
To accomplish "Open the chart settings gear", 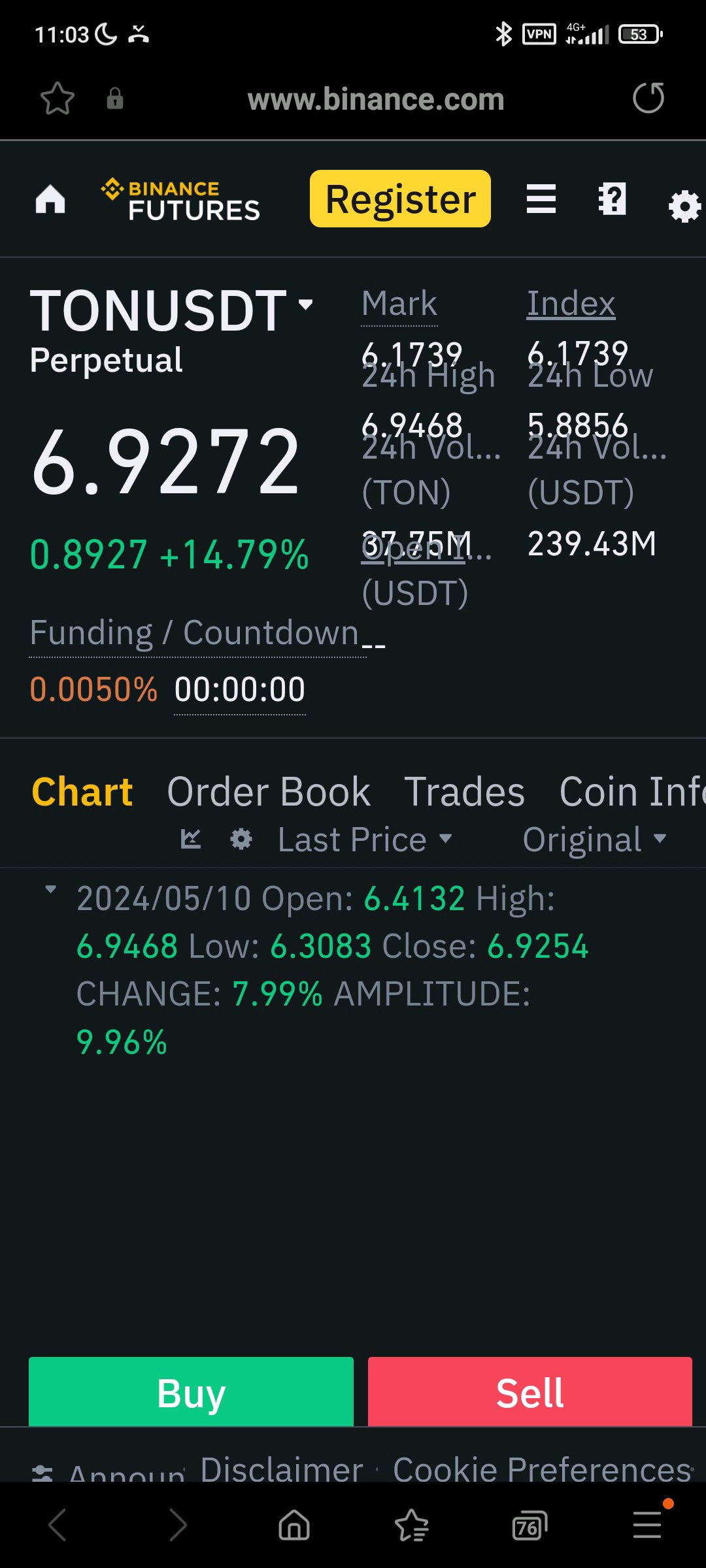I will [x=241, y=839].
